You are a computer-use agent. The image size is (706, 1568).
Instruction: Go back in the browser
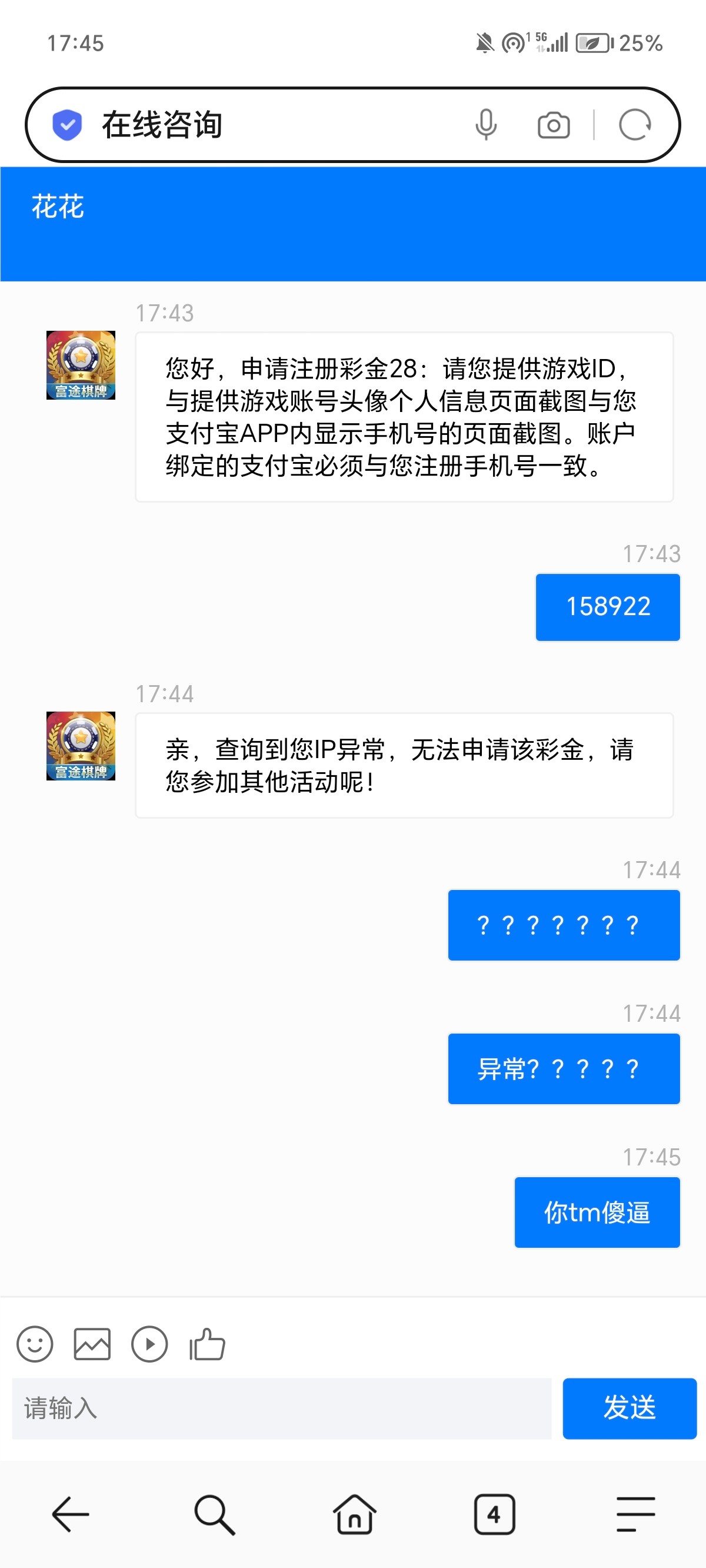pyautogui.click(x=71, y=1514)
